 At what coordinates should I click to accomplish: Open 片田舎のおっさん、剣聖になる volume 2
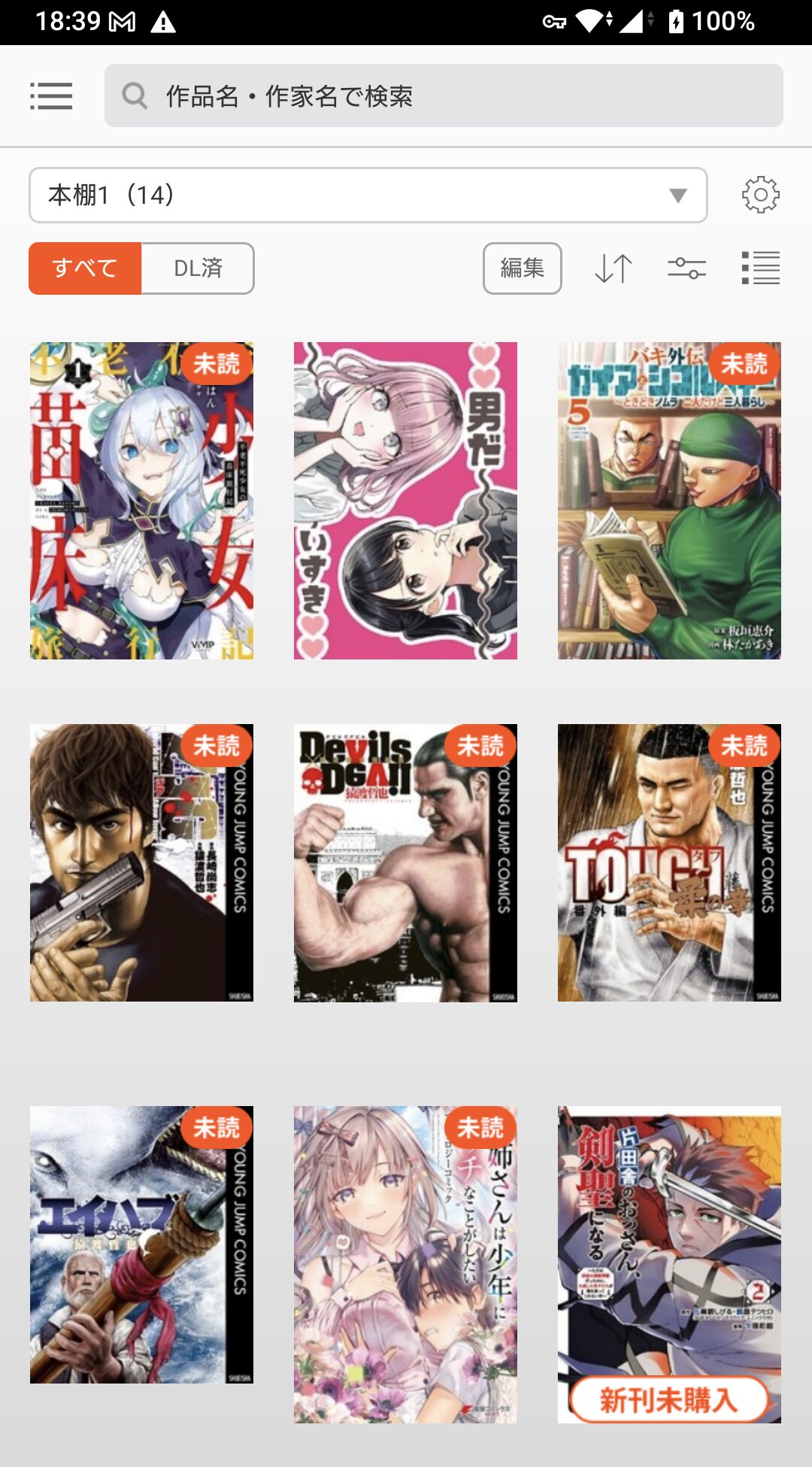pos(669,1264)
